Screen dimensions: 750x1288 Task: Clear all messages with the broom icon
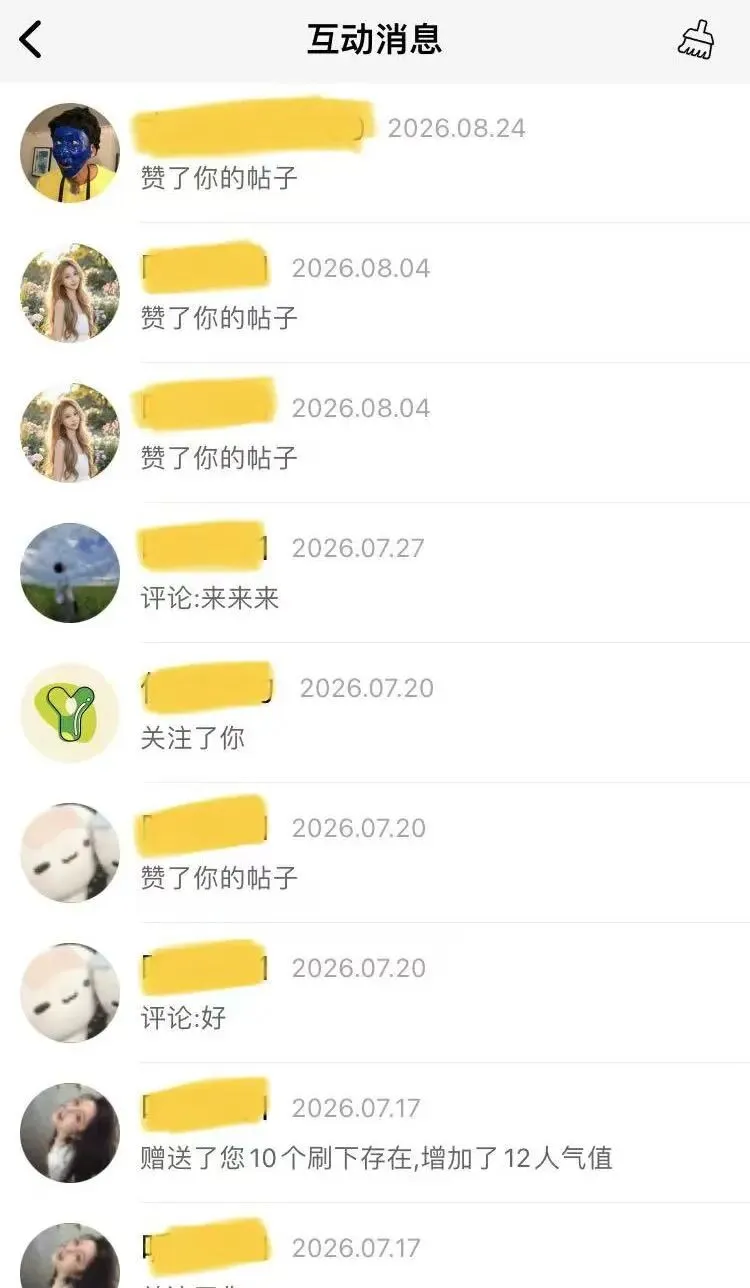tap(696, 40)
